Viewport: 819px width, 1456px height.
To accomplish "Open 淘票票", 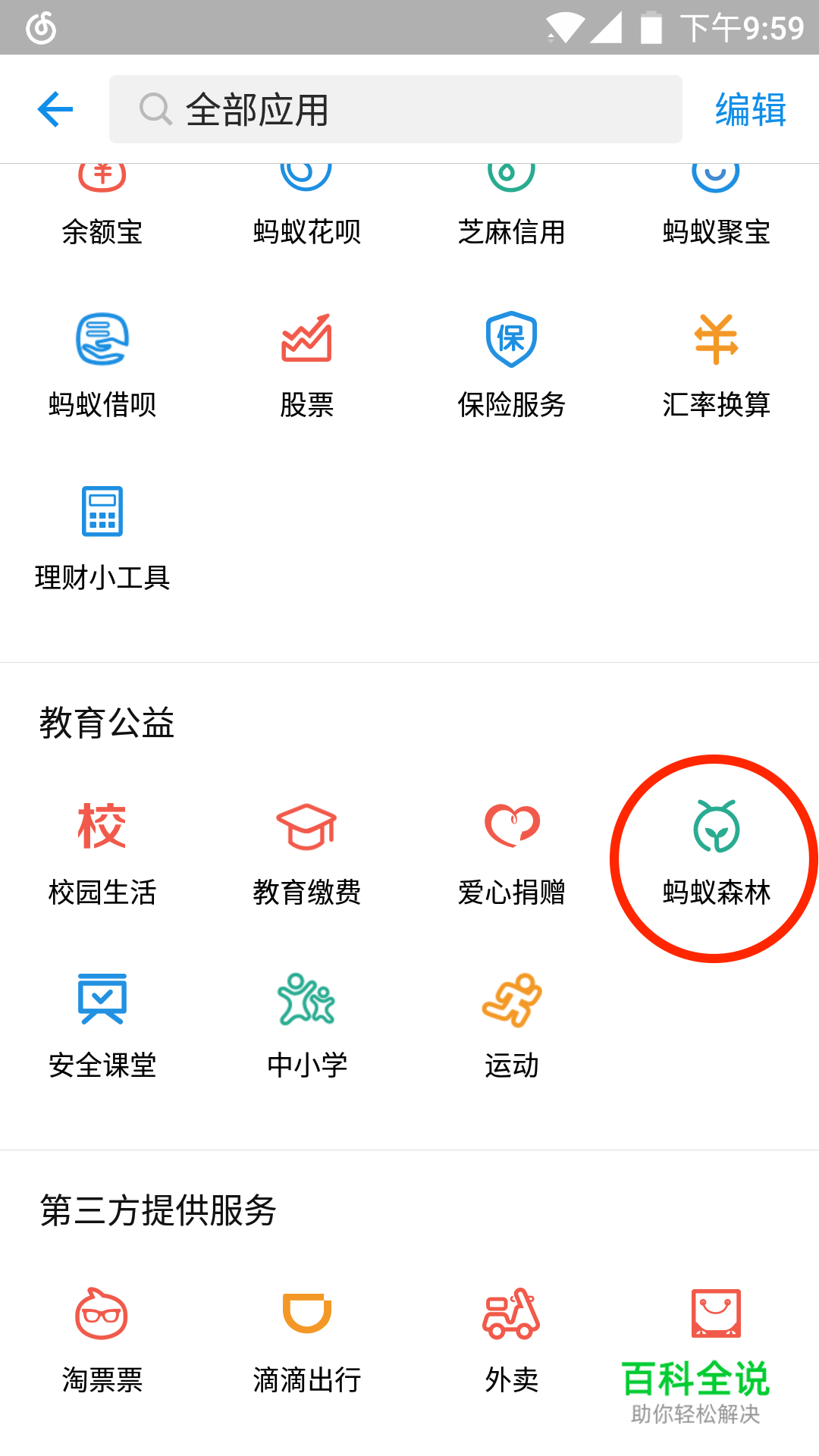I will (102, 1339).
